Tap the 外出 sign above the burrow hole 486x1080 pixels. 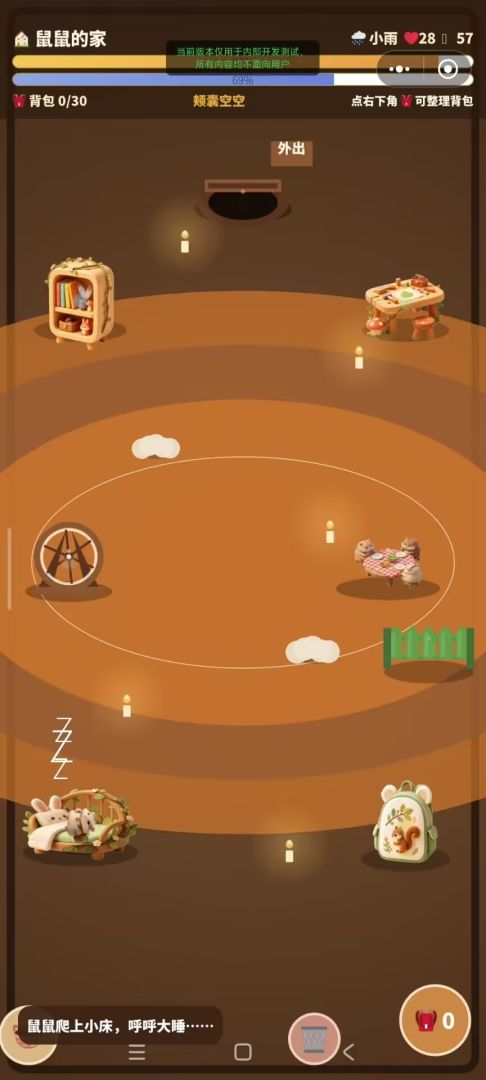click(291, 152)
